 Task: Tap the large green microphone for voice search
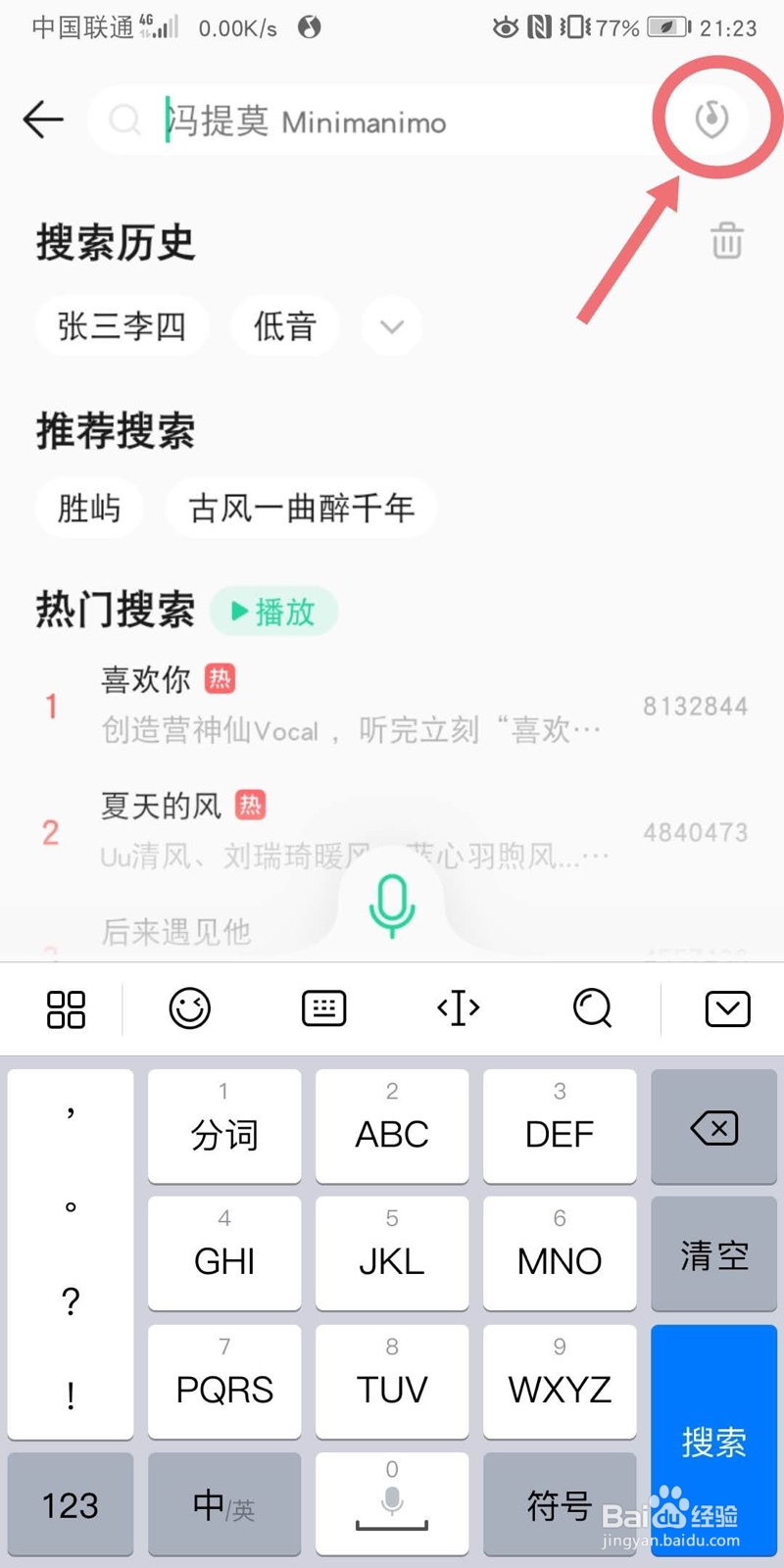391,904
